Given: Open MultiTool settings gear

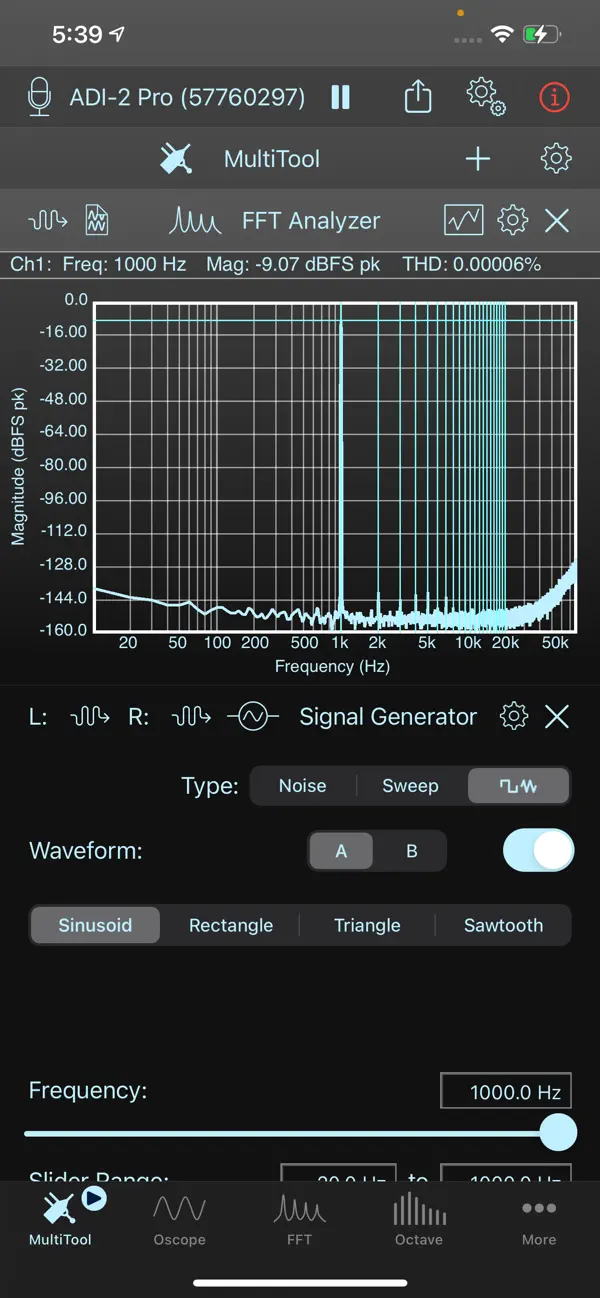Looking at the screenshot, I should (x=555, y=158).
